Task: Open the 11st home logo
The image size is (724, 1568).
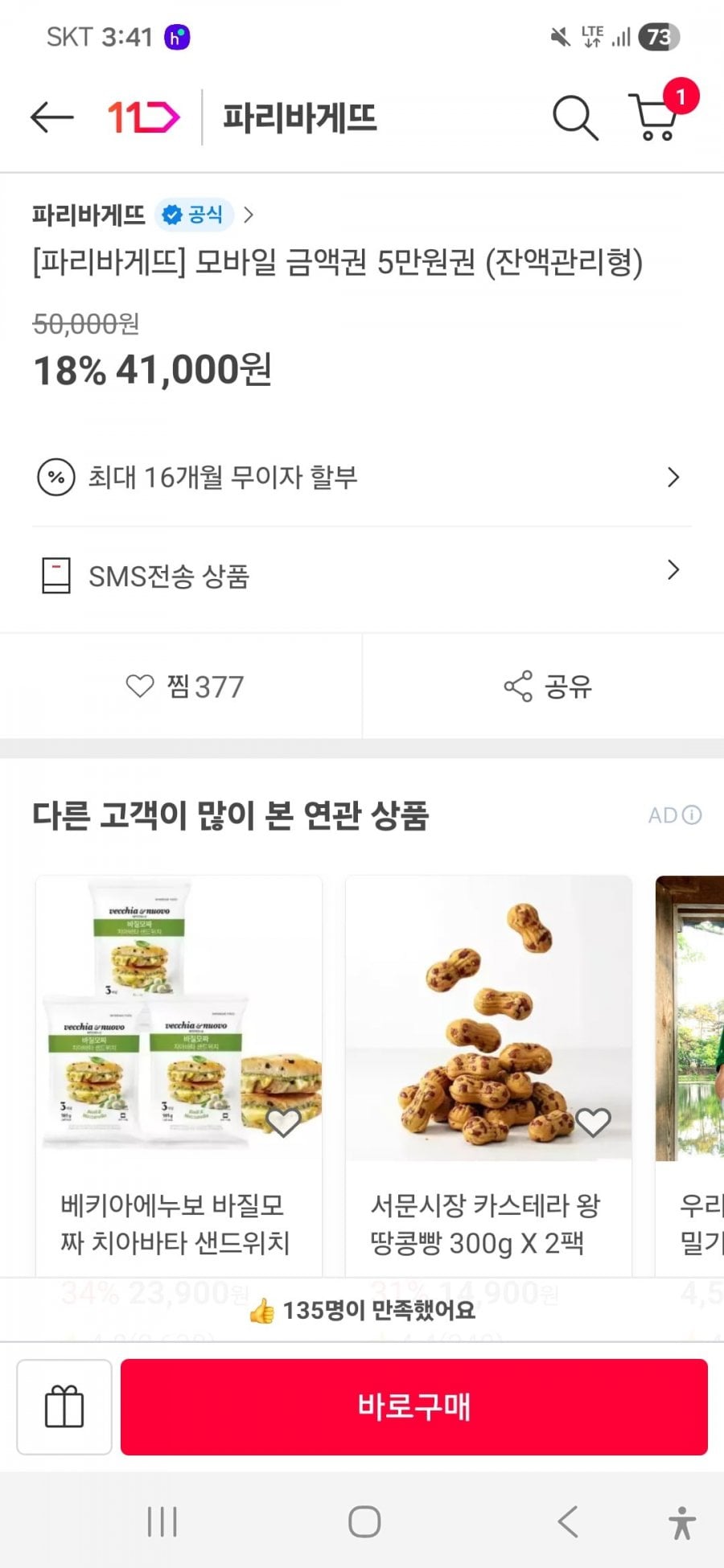Action: 143,117
